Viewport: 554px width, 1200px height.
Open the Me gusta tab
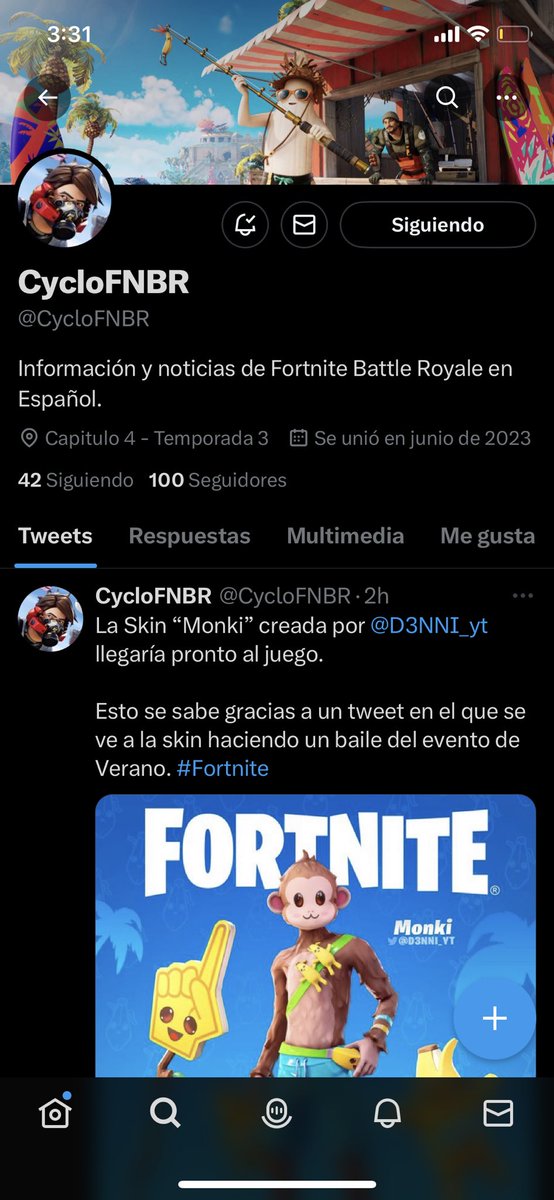pyautogui.click(x=488, y=536)
